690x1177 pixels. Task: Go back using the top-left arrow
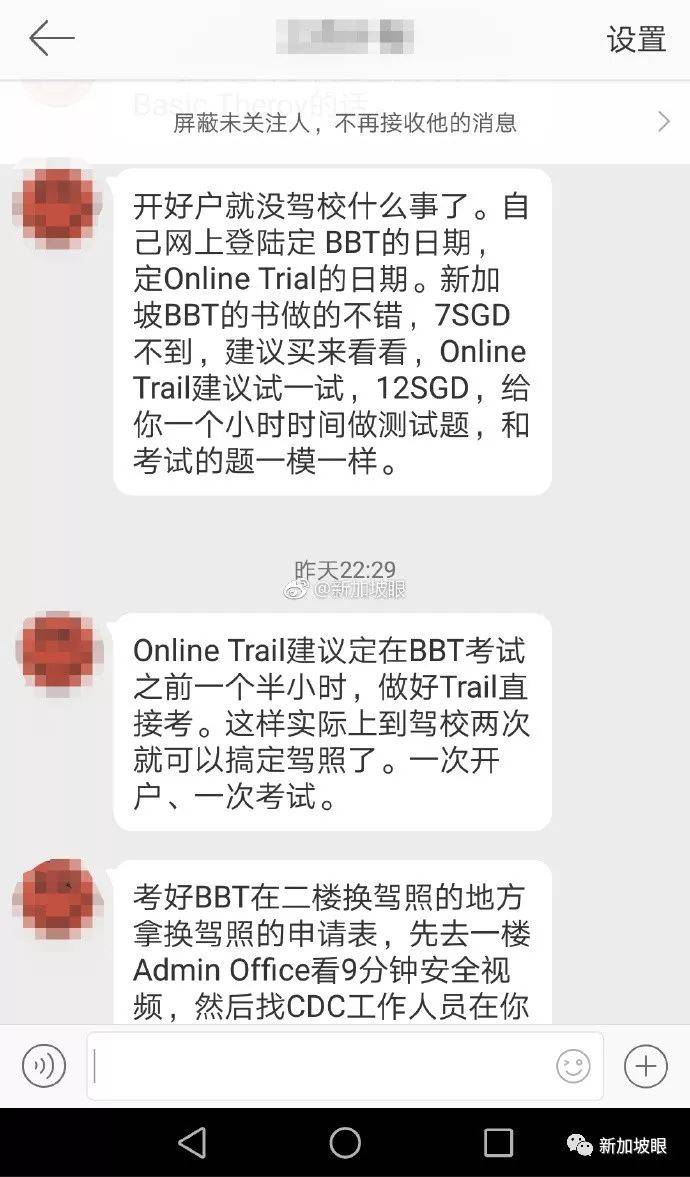tap(51, 39)
